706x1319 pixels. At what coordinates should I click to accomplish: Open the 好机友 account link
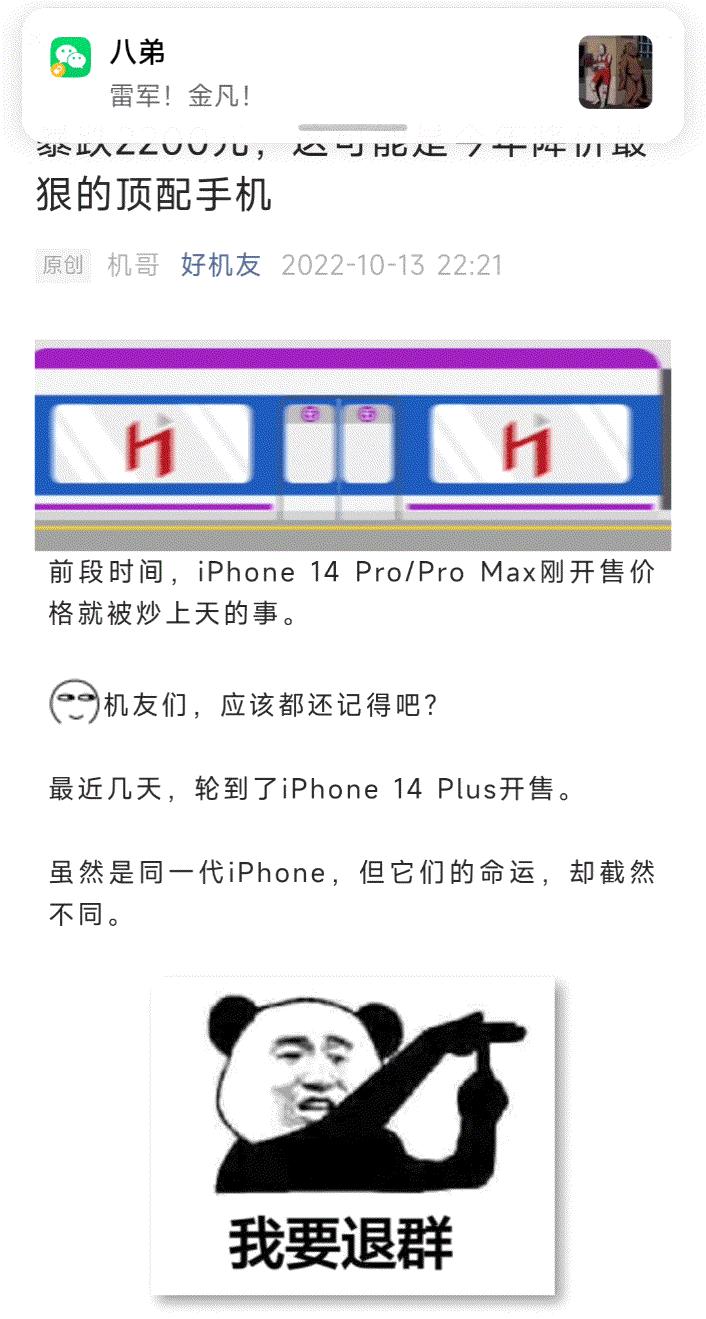pos(220,265)
